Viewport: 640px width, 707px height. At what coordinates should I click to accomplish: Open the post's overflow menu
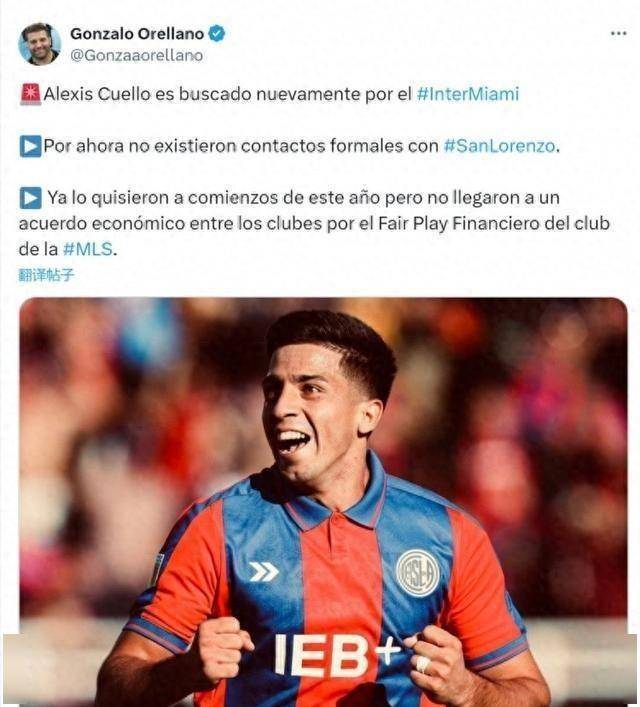(618, 33)
